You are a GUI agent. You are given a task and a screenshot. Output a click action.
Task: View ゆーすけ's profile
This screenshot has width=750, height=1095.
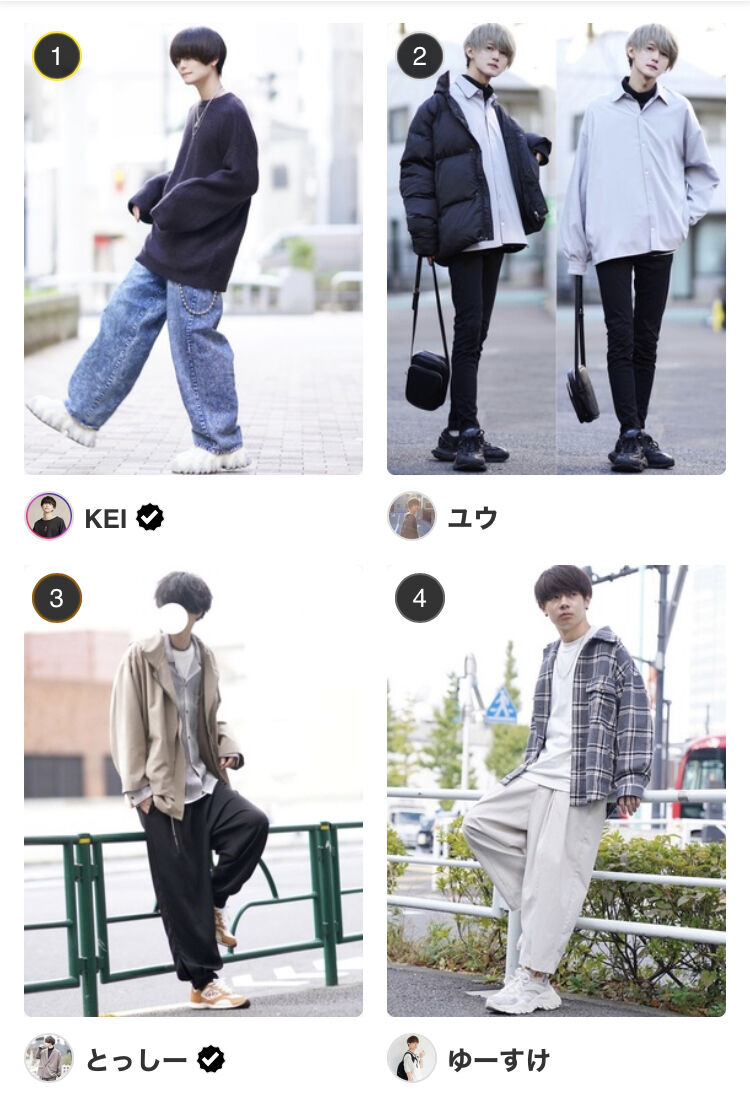click(498, 1059)
